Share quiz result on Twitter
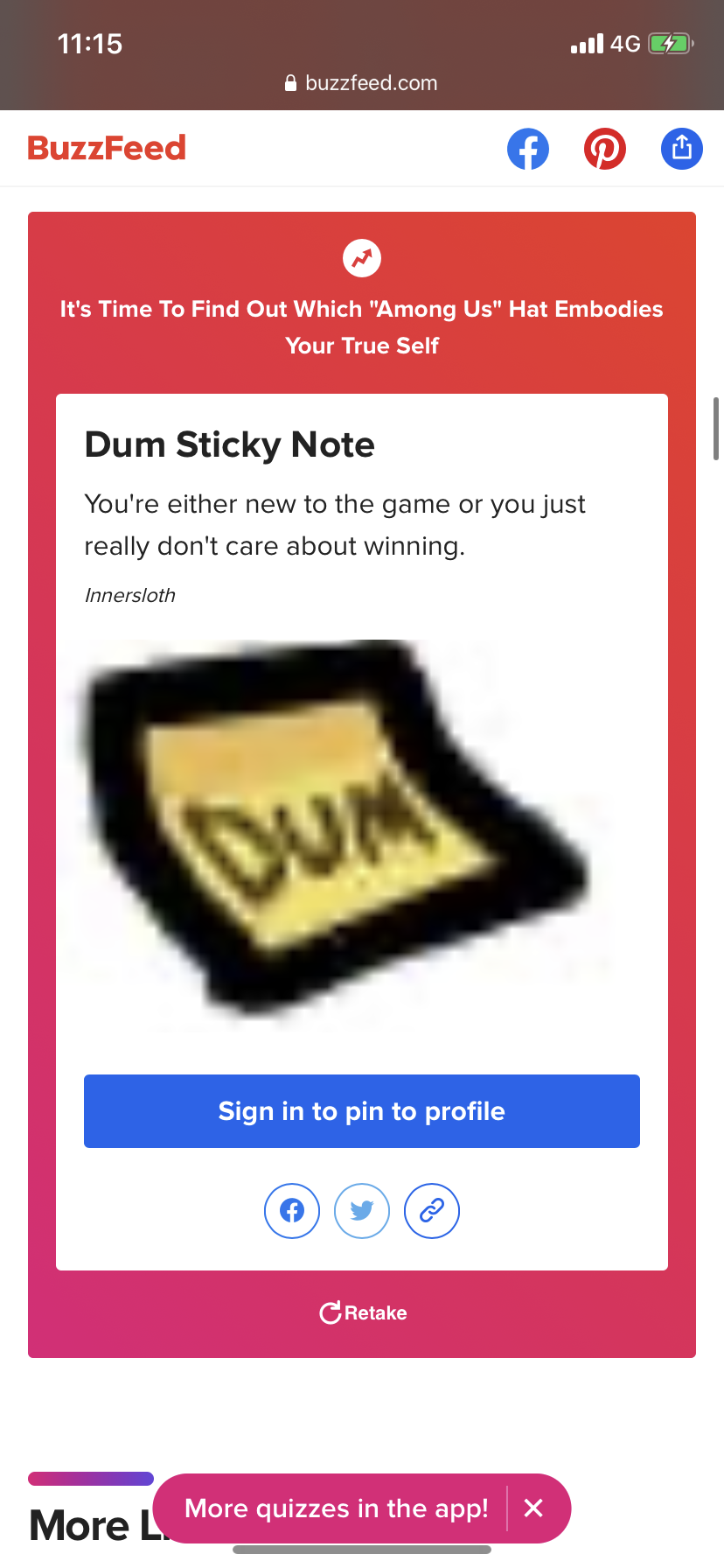 [362, 1211]
